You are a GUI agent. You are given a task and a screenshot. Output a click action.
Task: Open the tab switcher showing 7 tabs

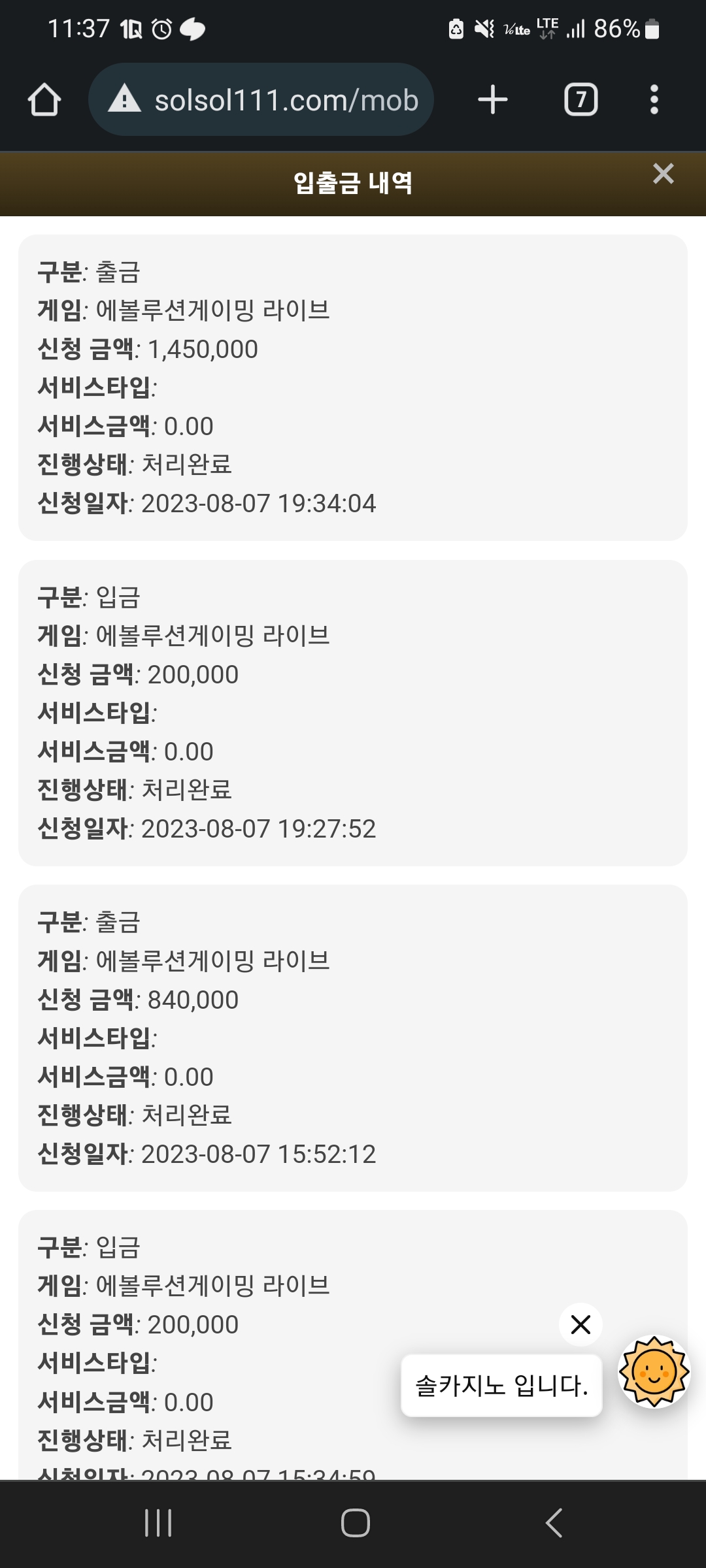[580, 100]
